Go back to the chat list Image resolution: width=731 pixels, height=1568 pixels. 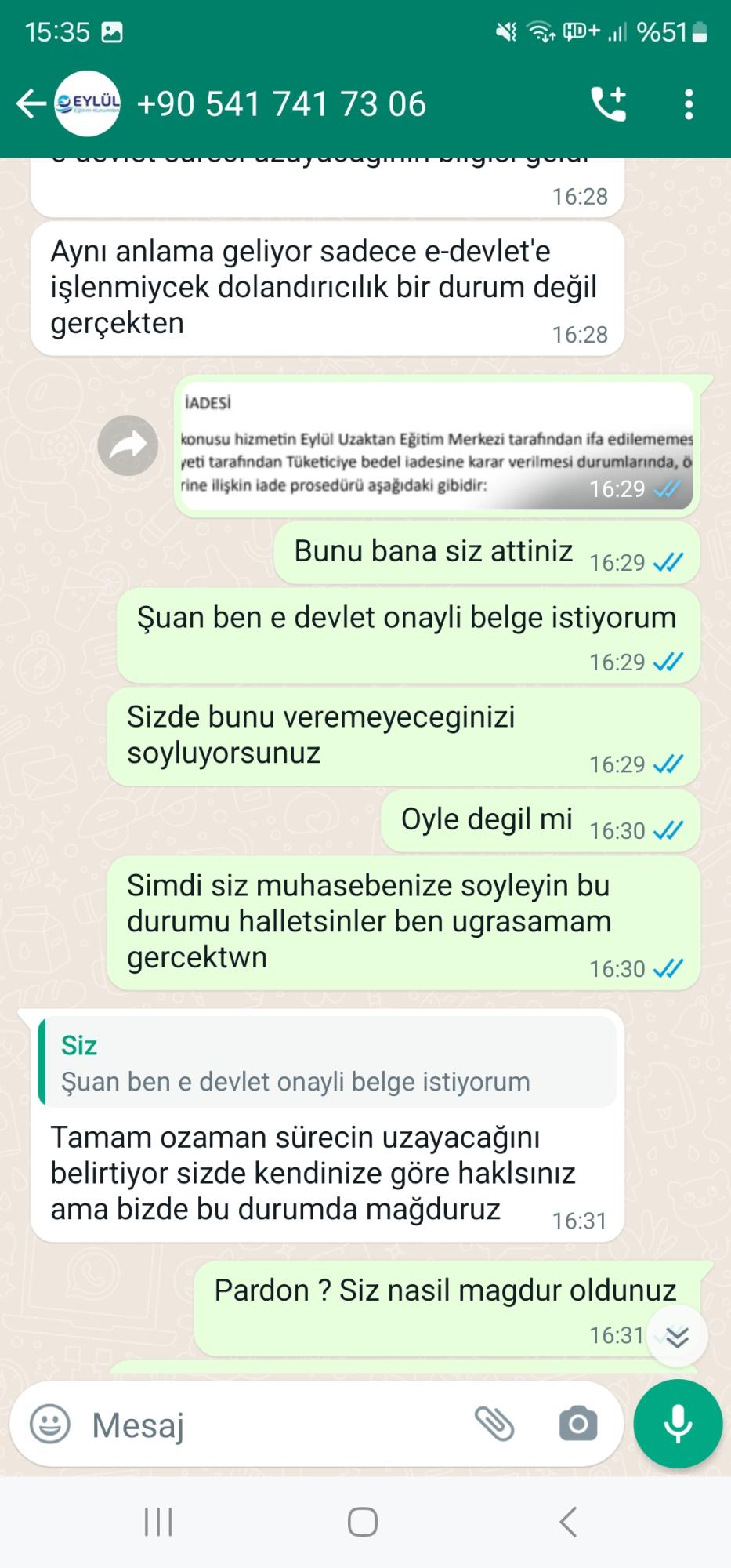(31, 103)
